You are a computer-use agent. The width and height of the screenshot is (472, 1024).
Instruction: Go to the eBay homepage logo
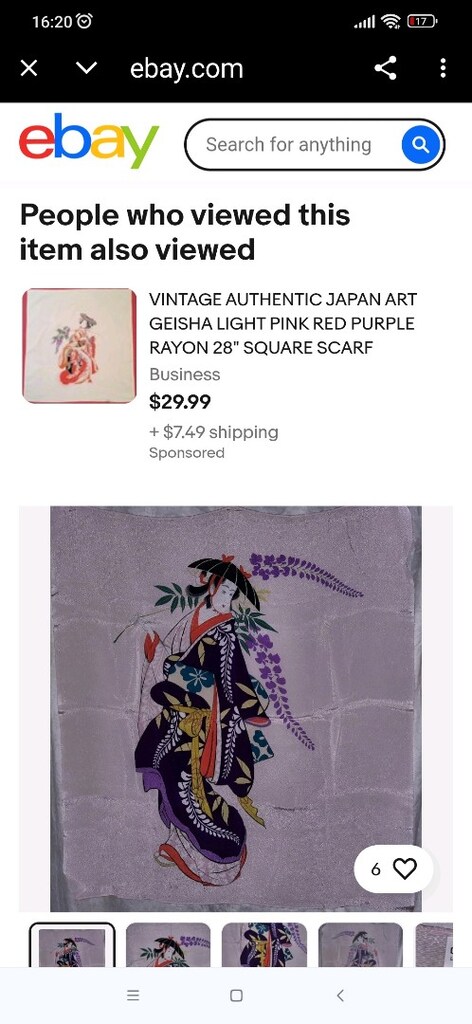[x=89, y=141]
